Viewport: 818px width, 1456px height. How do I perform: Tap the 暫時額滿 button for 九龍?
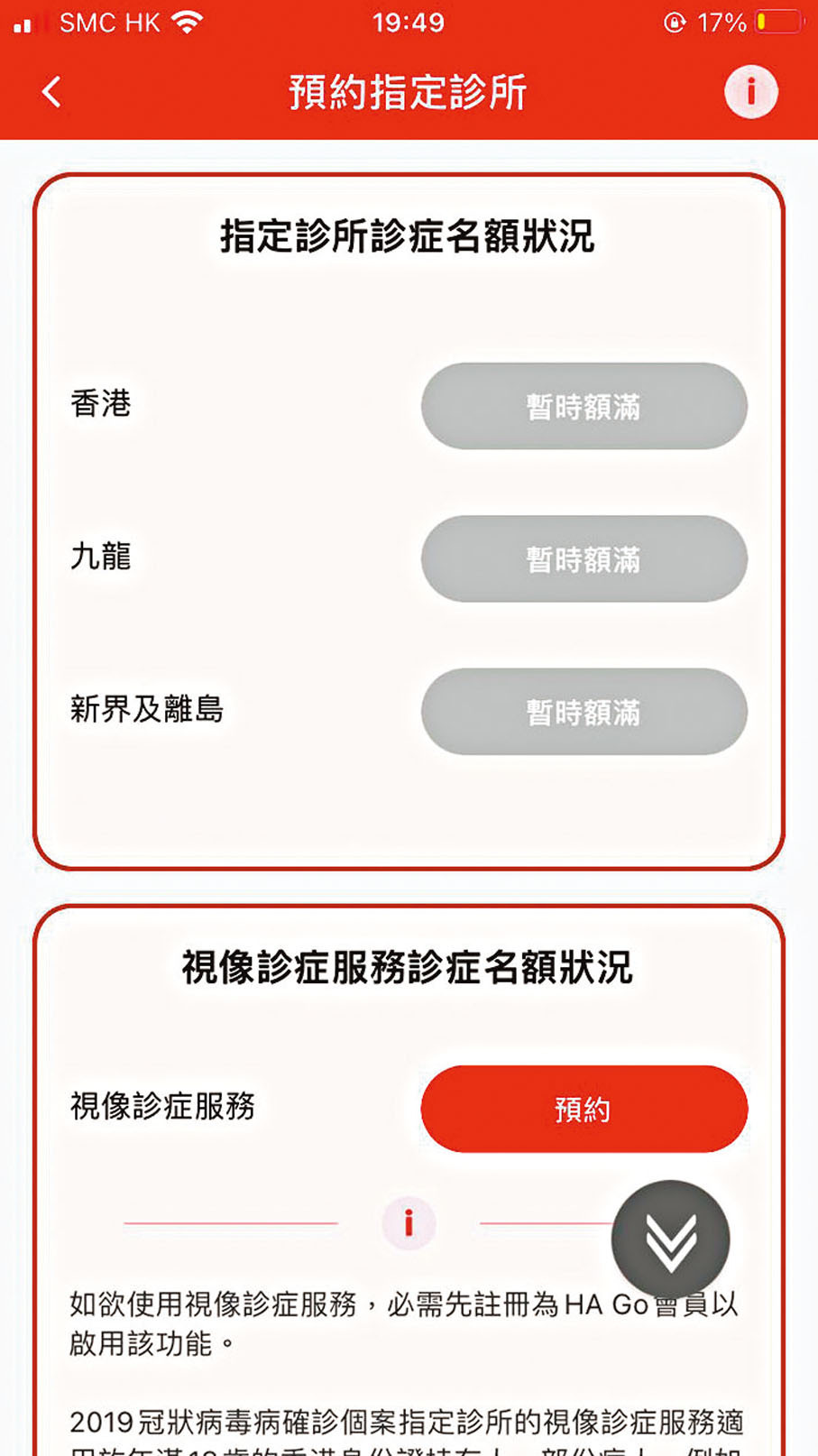(x=584, y=558)
